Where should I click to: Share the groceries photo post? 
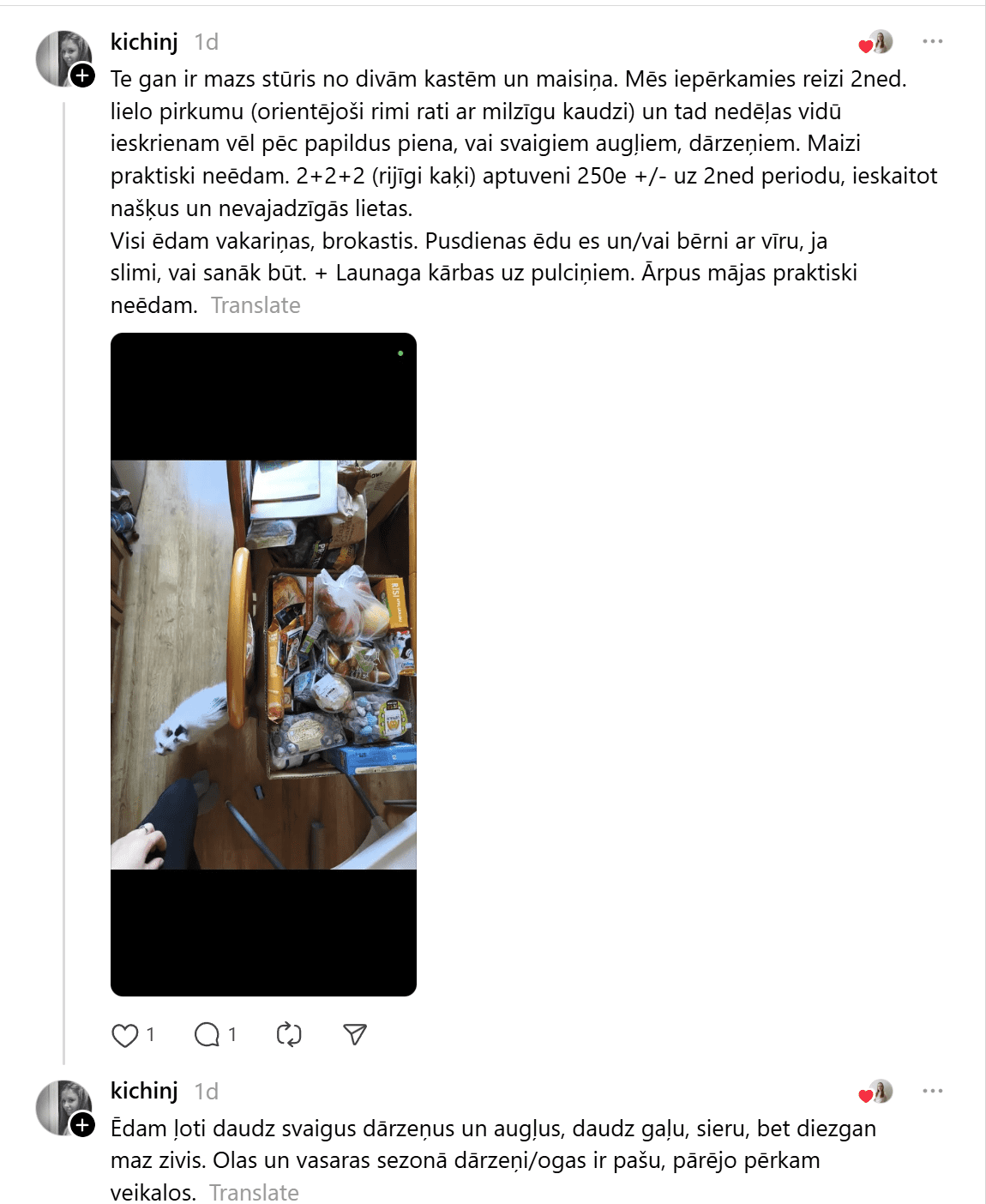point(354,1035)
